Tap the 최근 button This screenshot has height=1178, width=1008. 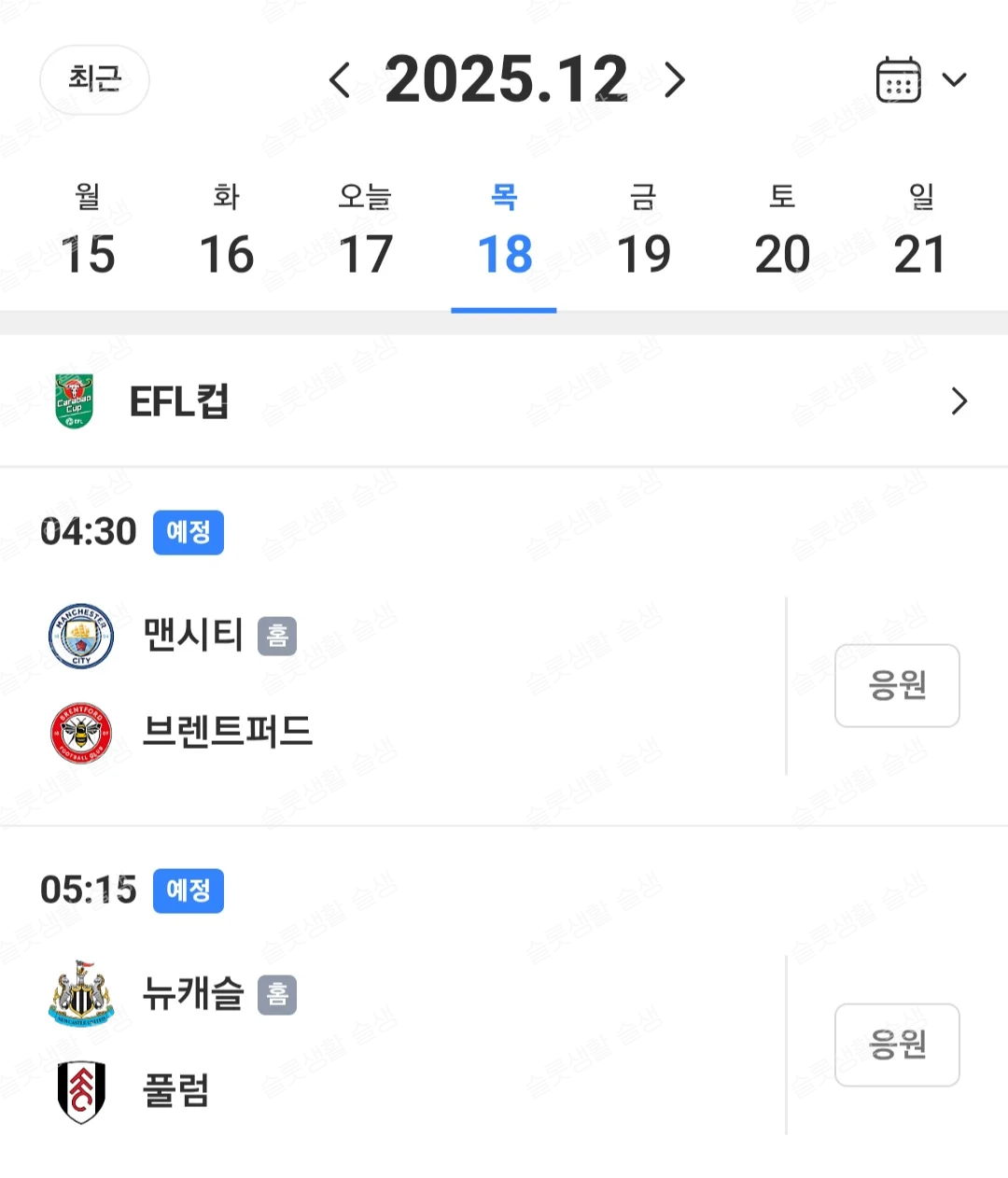pyautogui.click(x=94, y=79)
